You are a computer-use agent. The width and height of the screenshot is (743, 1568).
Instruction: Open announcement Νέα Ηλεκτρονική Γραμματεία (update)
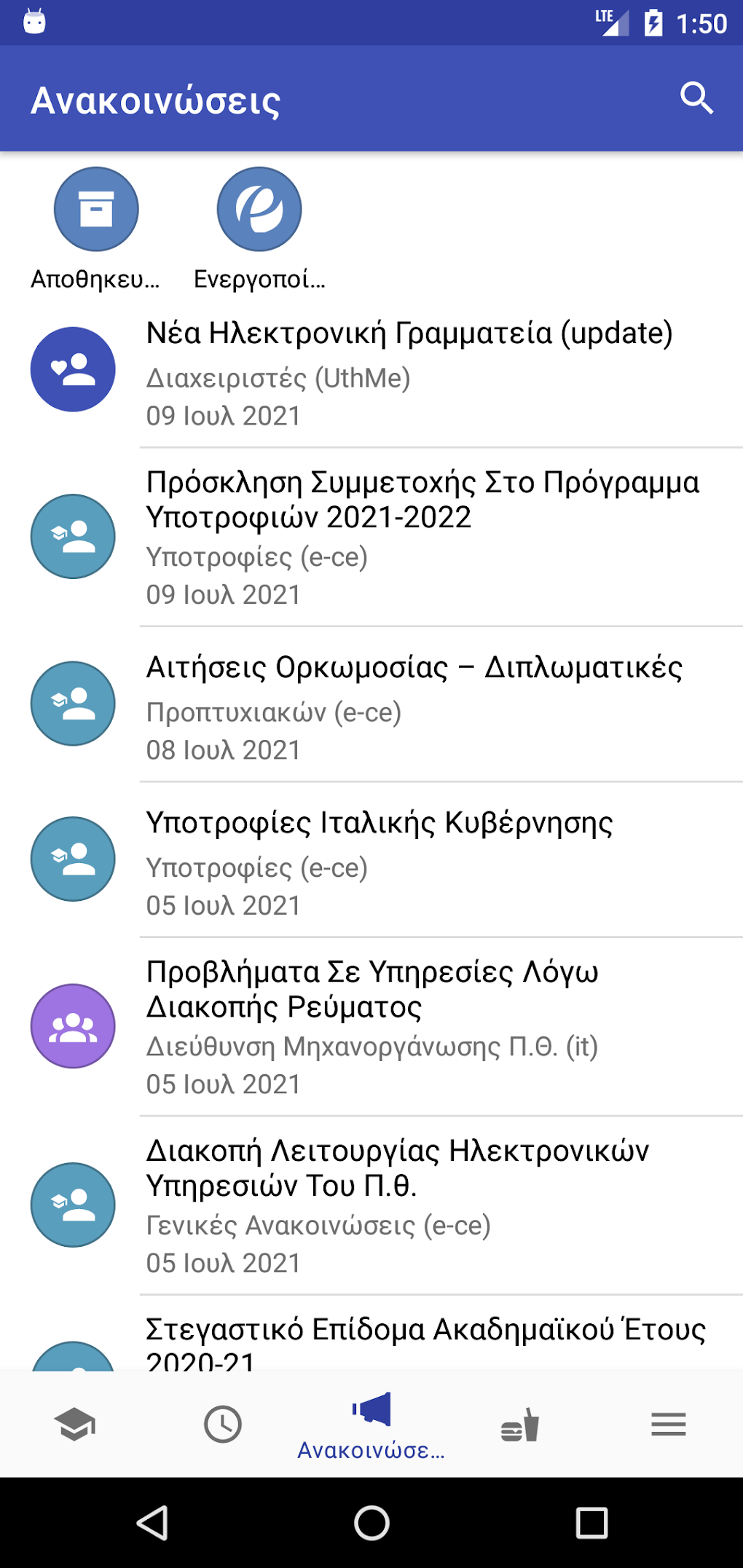click(x=408, y=373)
